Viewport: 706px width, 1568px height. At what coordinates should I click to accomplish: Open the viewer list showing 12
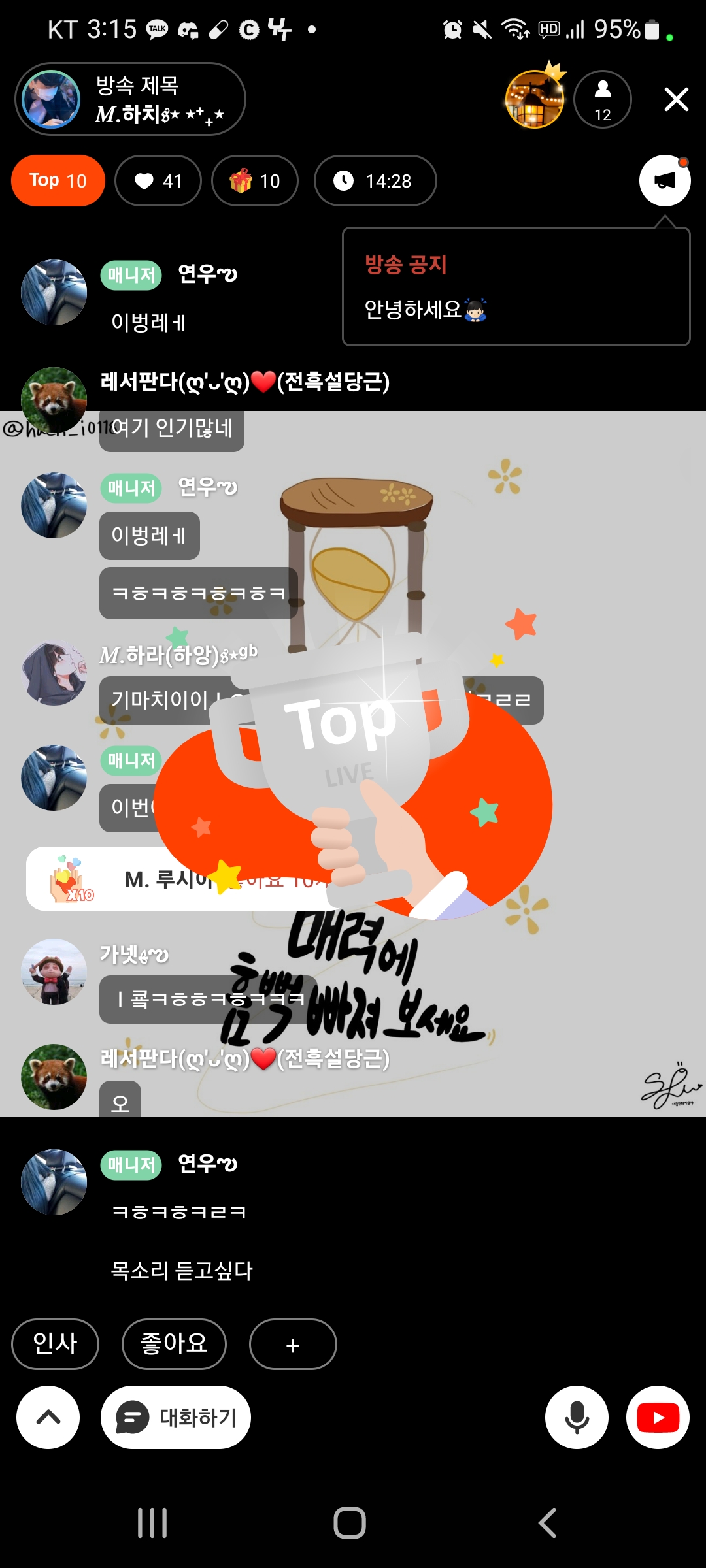[x=602, y=100]
